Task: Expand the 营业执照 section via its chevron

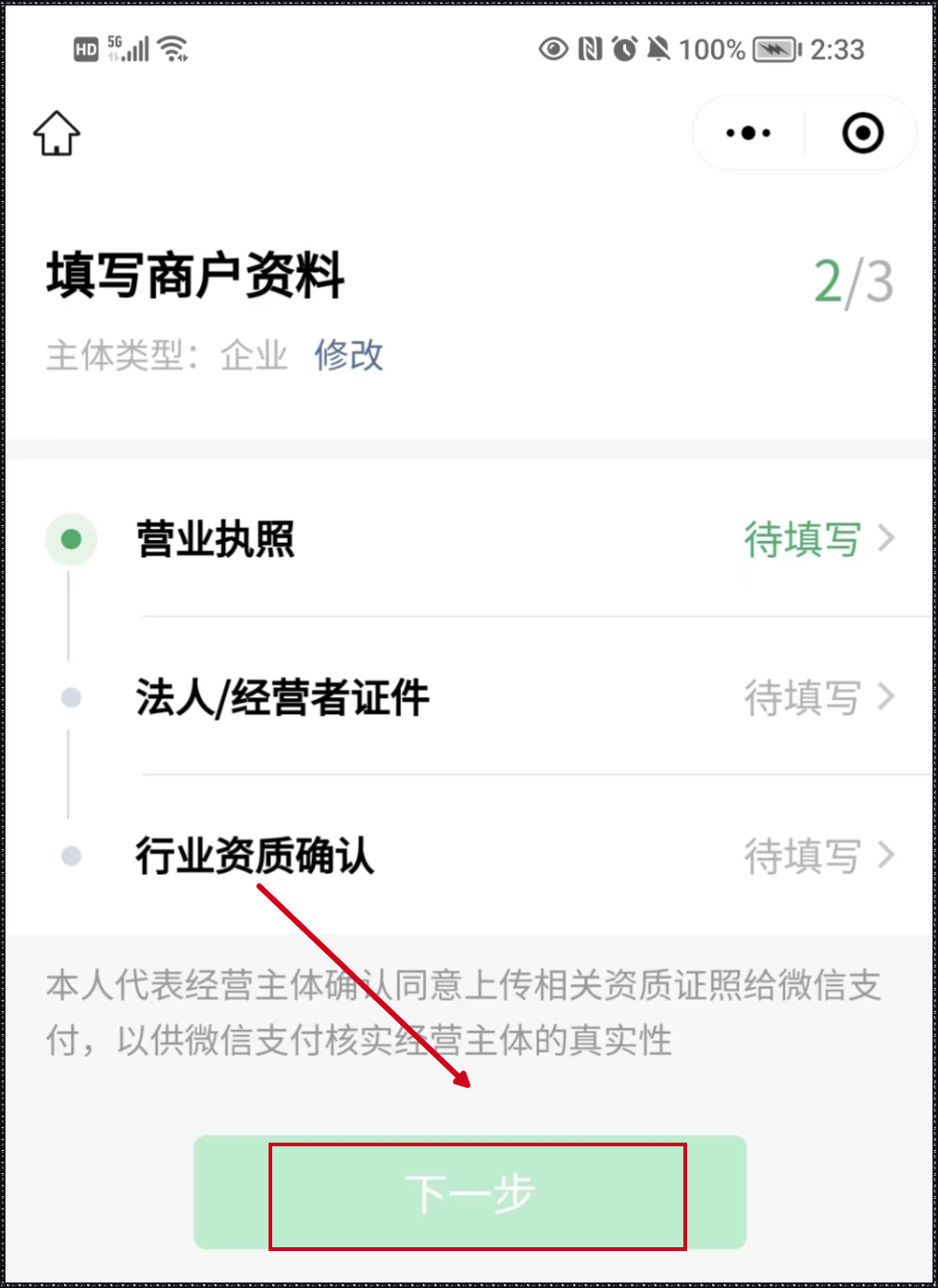Action: [887, 539]
